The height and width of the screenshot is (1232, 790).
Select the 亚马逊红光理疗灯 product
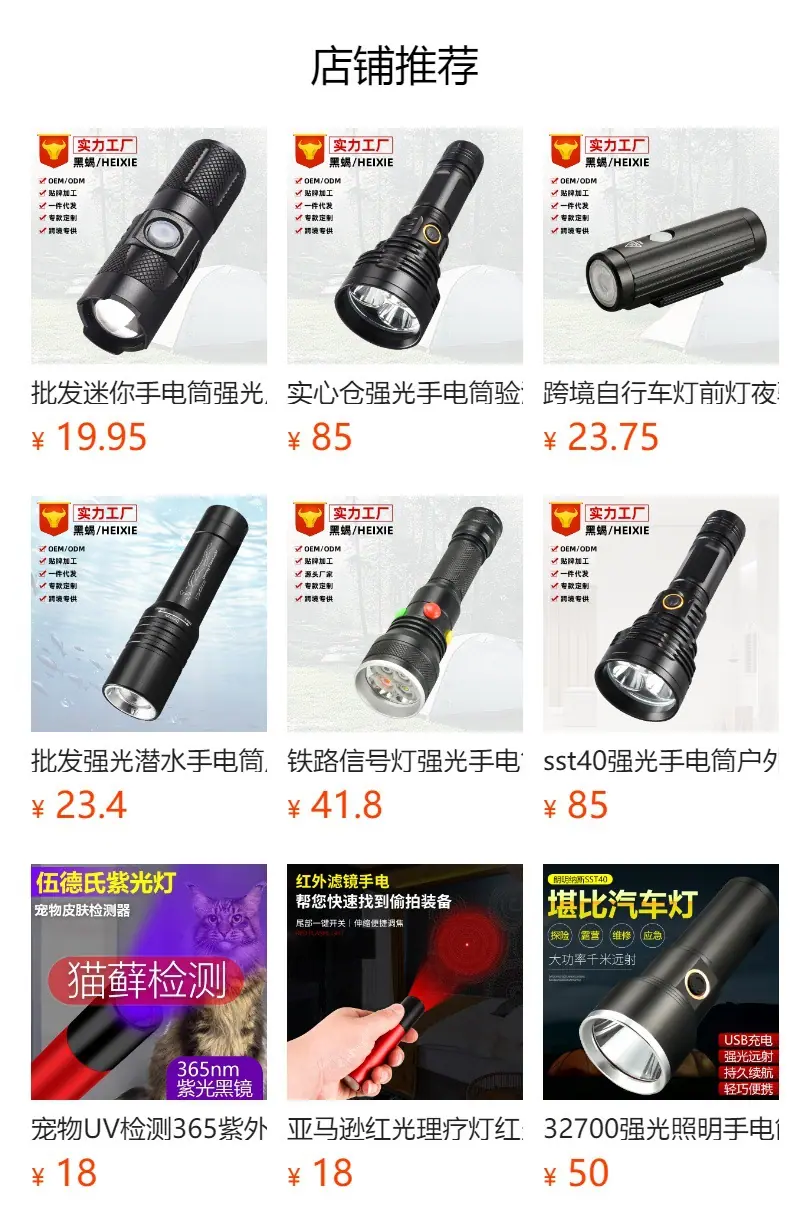click(x=405, y=1028)
